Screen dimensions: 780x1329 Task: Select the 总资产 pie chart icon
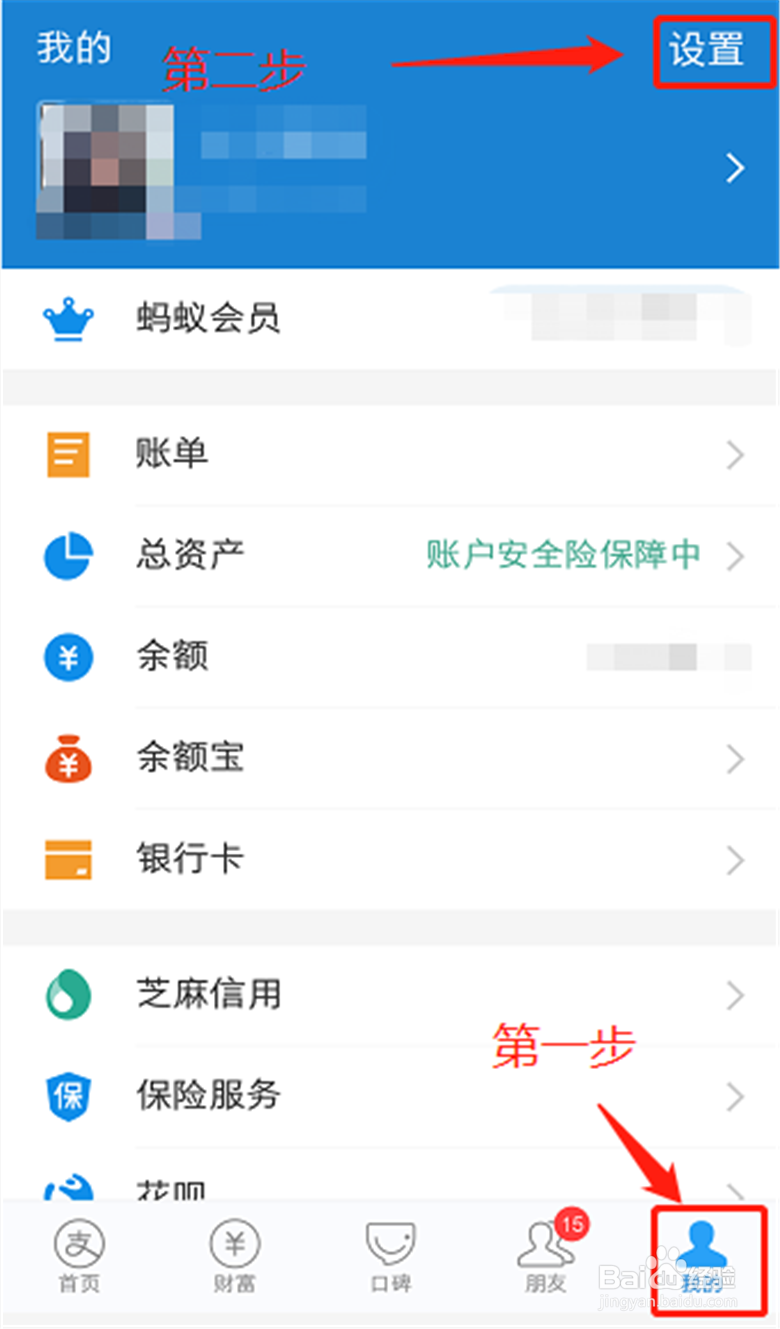tap(67, 556)
